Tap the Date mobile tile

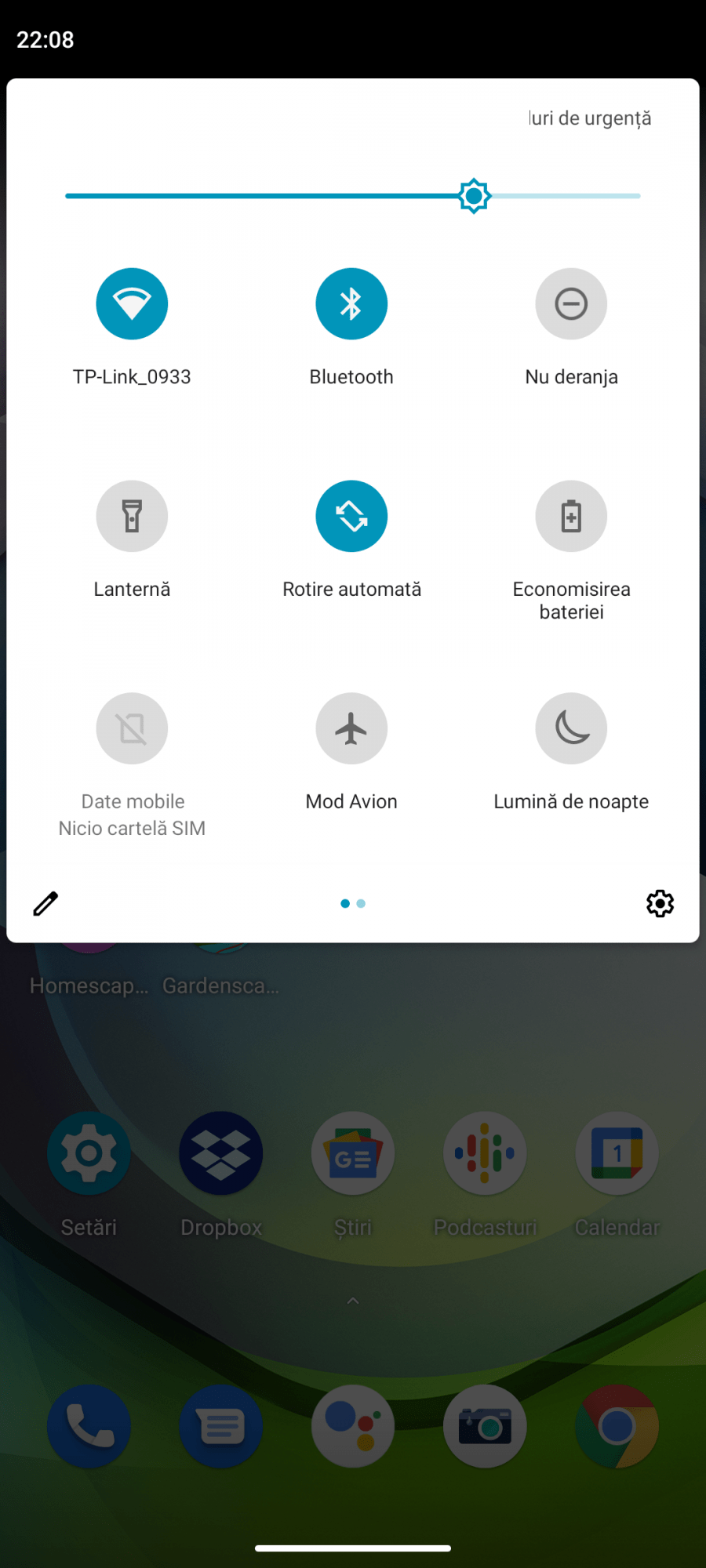coord(132,729)
